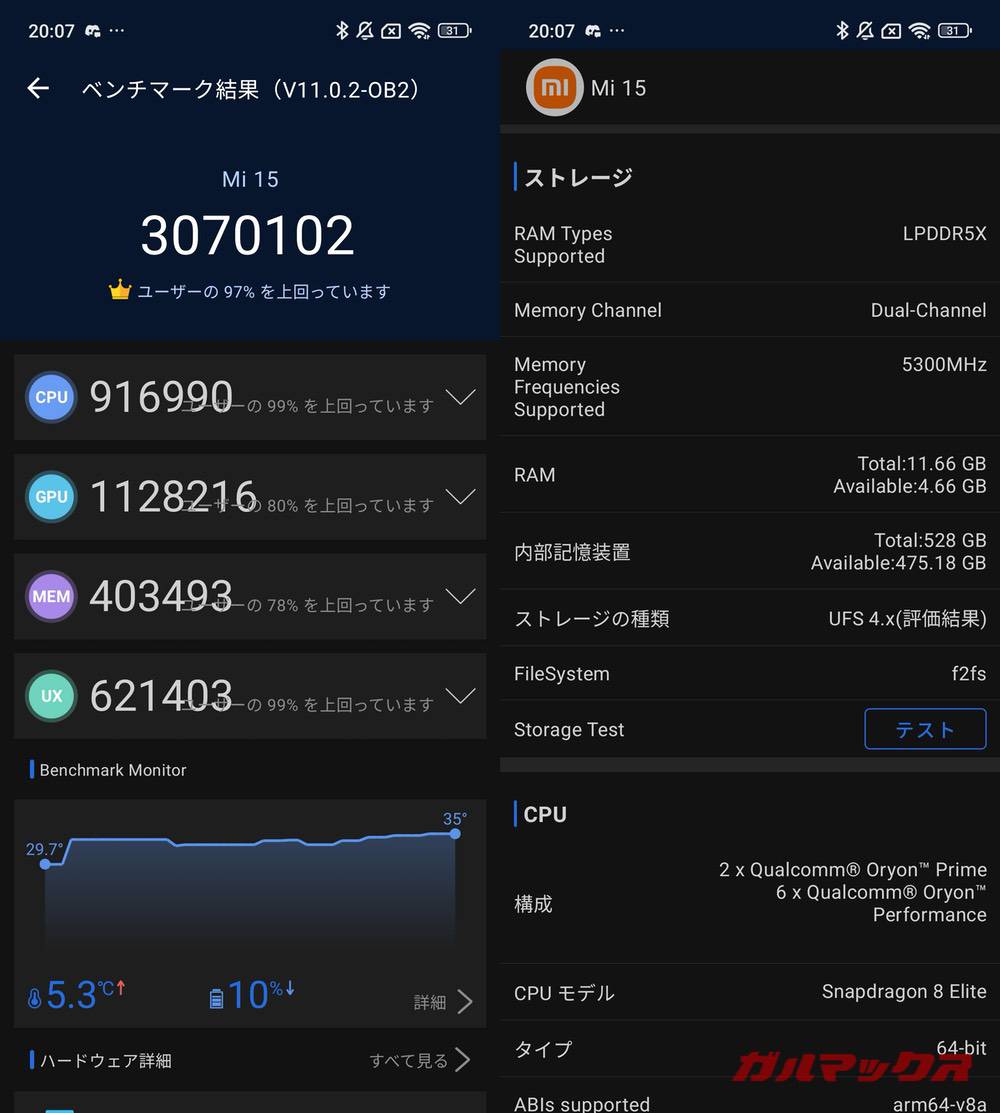Image resolution: width=1000 pixels, height=1113 pixels.
Task: Tap the Xiaomi Mi logo badge
Action: pos(554,87)
